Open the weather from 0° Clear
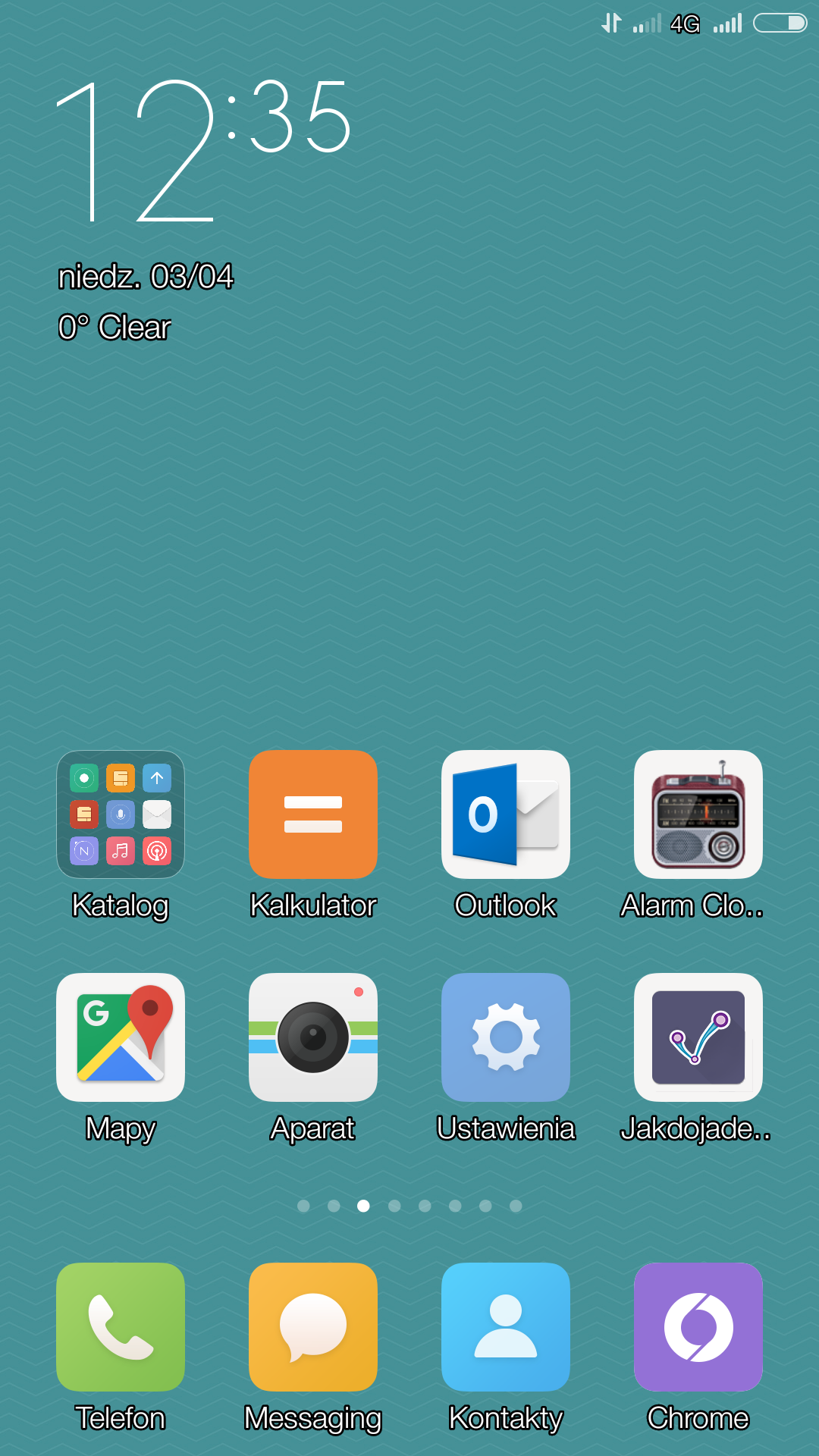The height and width of the screenshot is (1456, 819). (x=115, y=328)
